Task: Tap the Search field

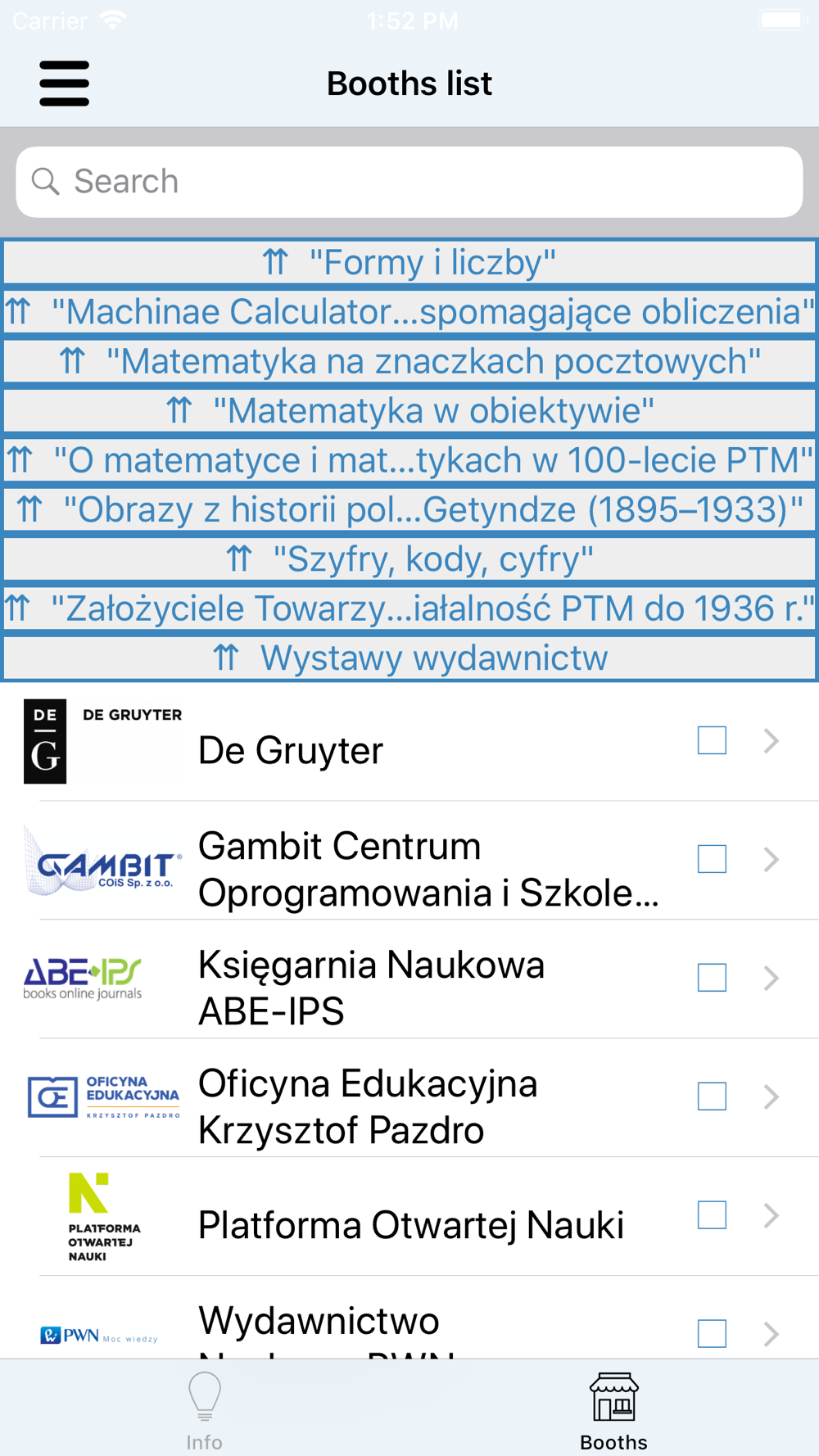Action: (x=409, y=182)
